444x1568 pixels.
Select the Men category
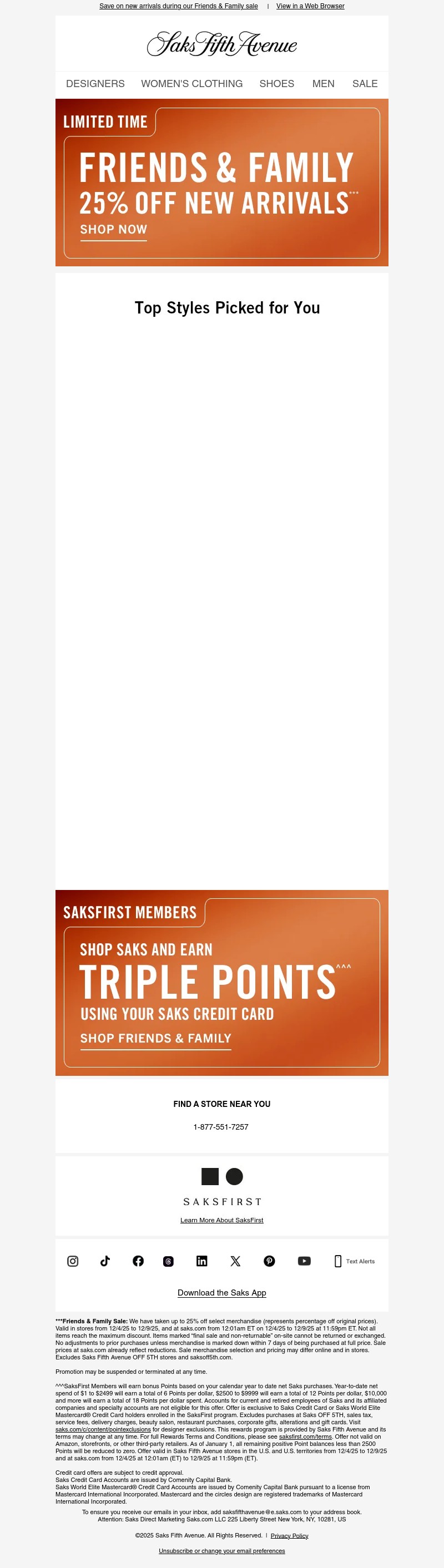pos(324,84)
